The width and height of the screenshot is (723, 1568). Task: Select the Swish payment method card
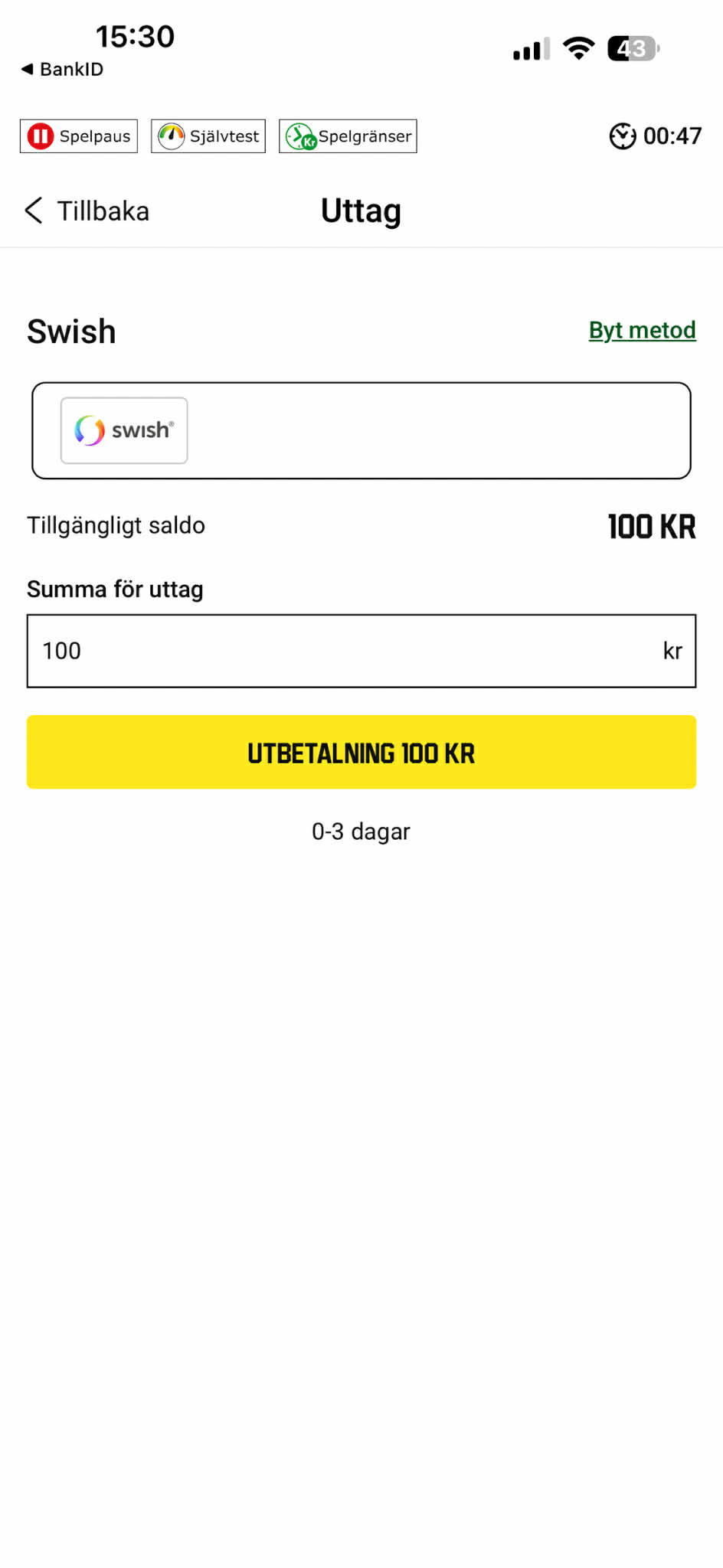coord(361,430)
